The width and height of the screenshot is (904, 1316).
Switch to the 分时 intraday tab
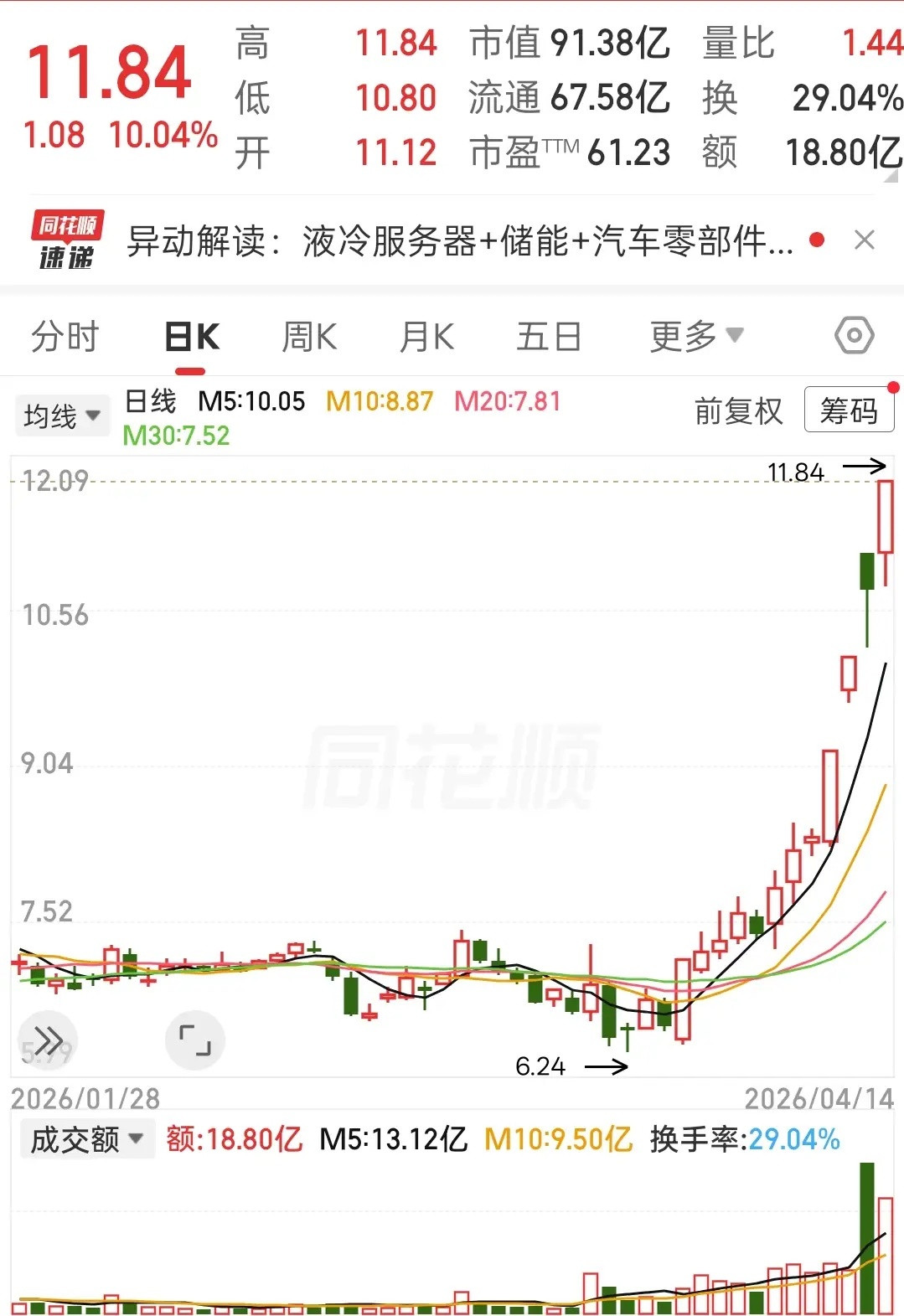tap(65, 336)
